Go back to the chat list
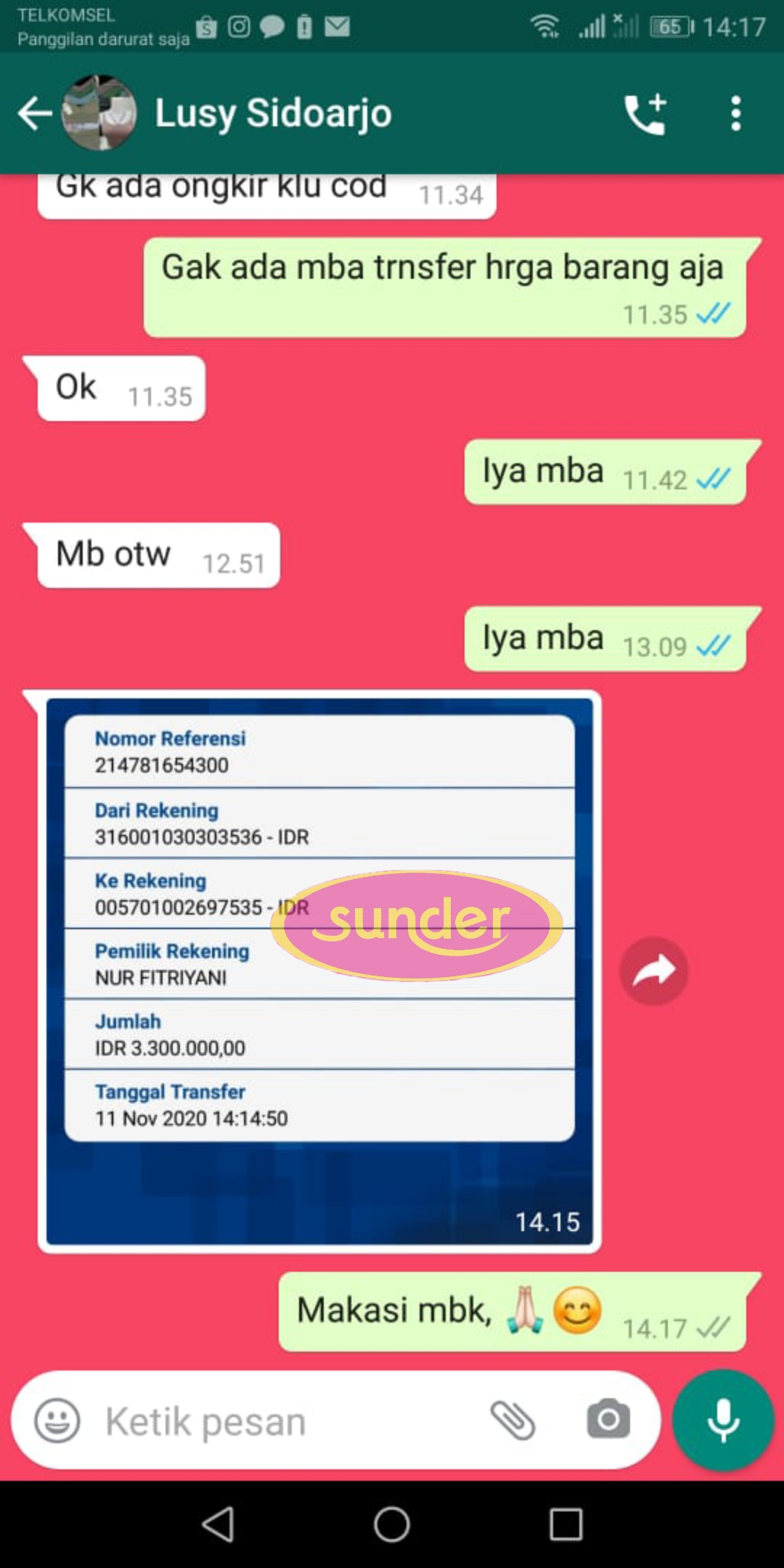 (33, 113)
